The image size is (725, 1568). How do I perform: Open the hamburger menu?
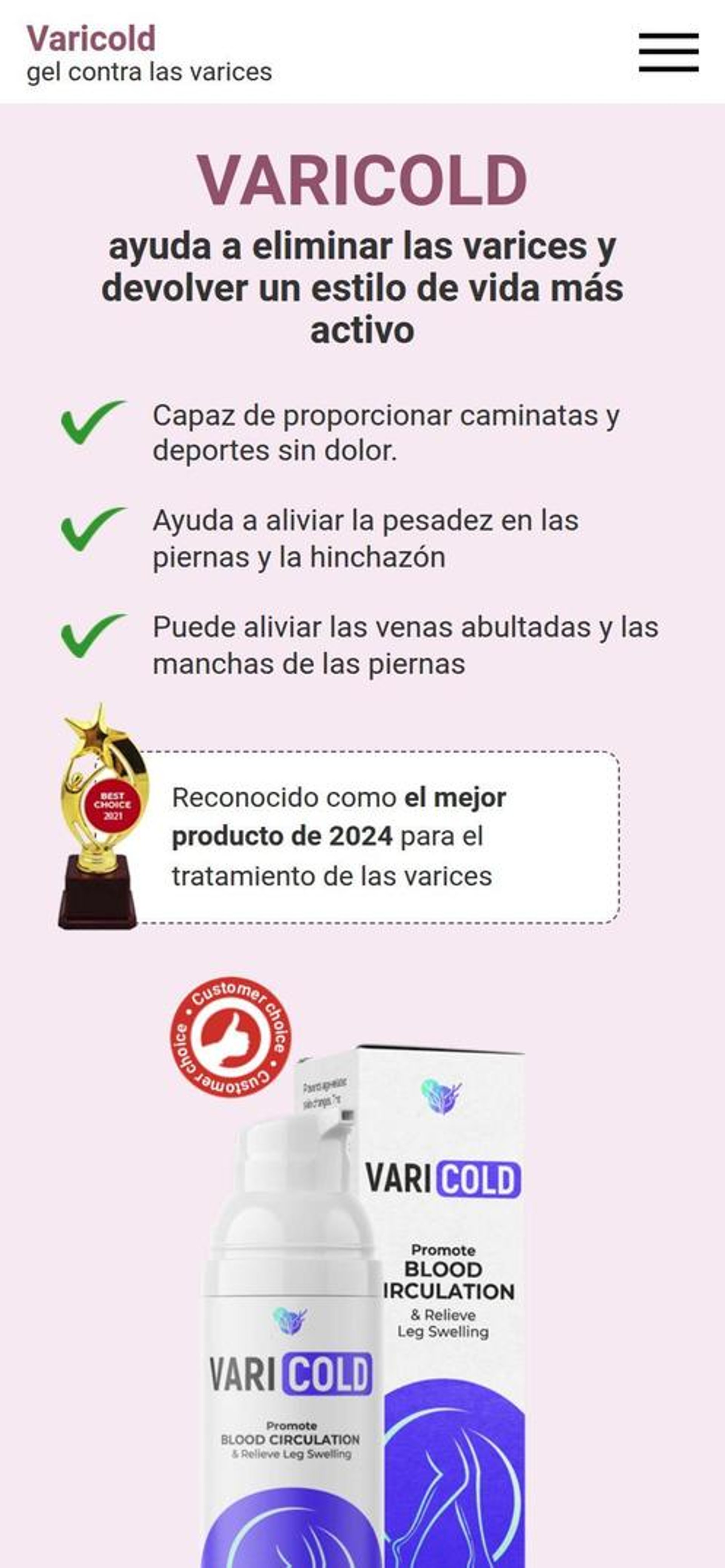coord(668,52)
